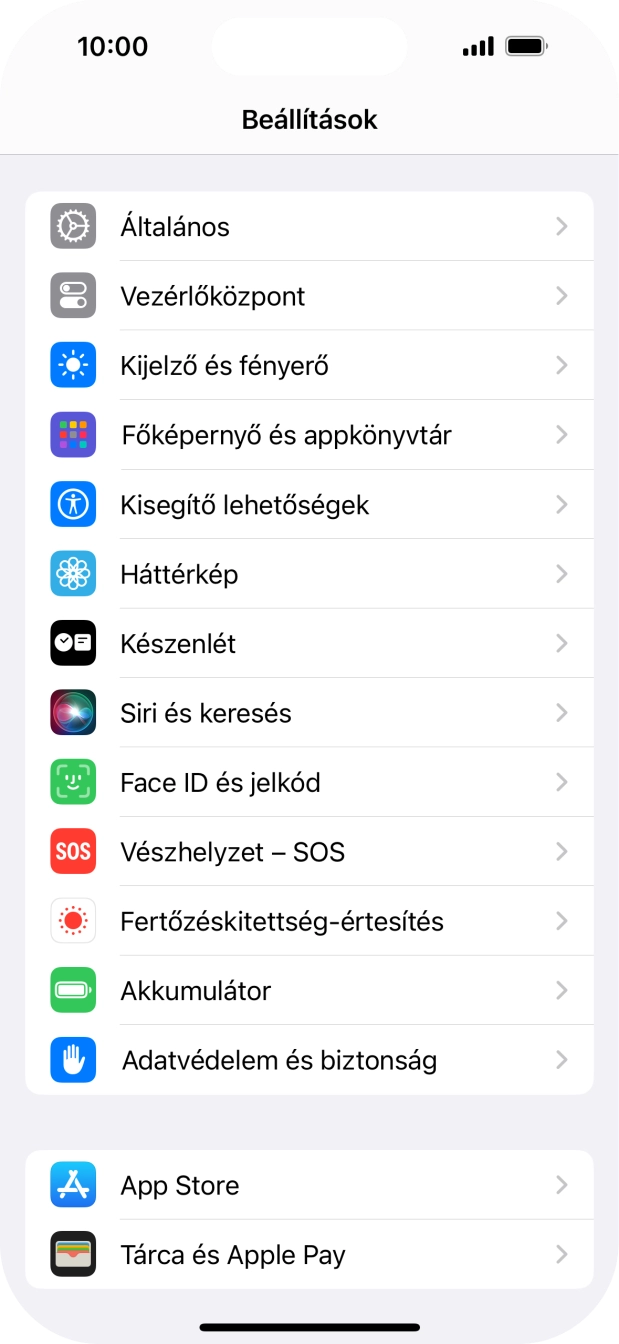This screenshot has width=619, height=1344.
Task: Open Kisegítő lehetőségek
Action: click(309, 505)
